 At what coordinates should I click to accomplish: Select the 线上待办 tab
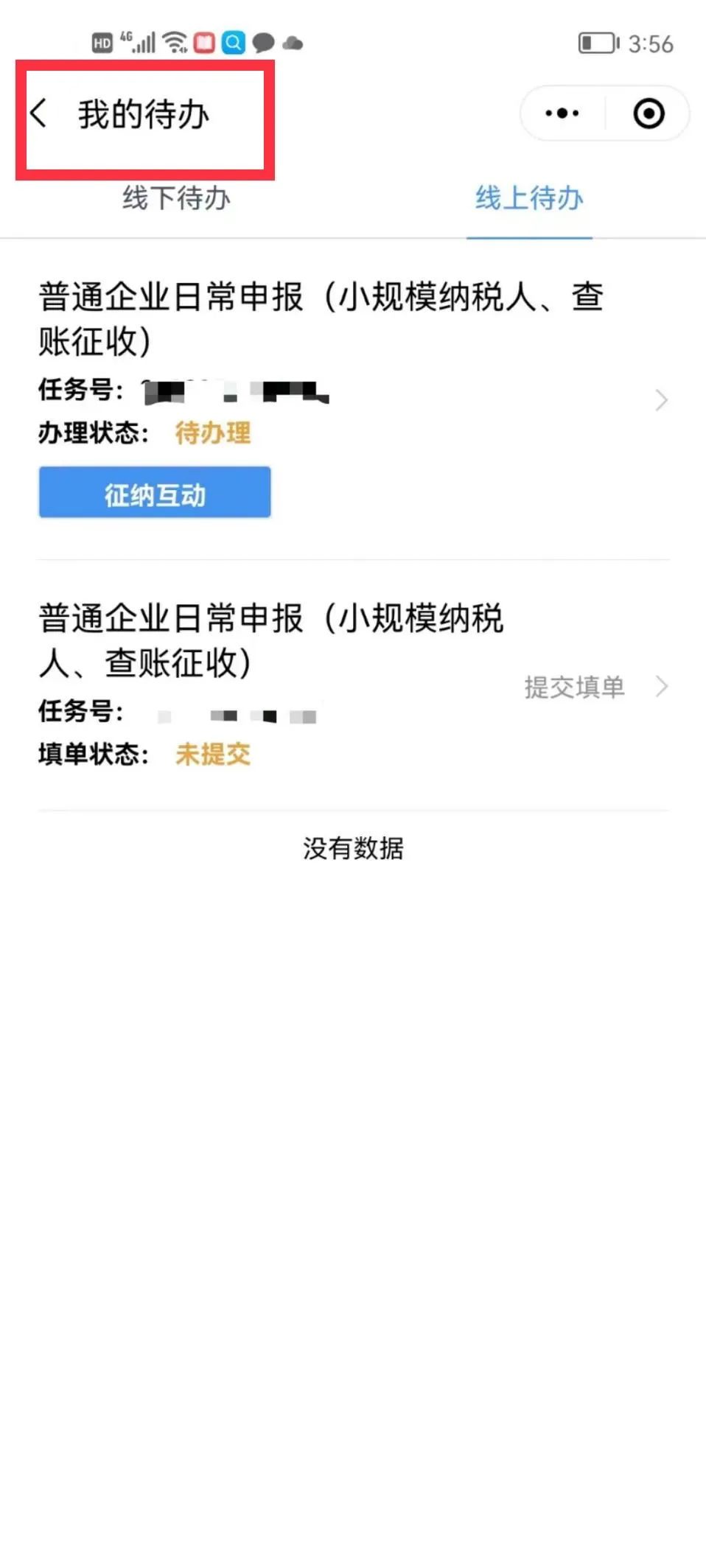click(x=529, y=198)
